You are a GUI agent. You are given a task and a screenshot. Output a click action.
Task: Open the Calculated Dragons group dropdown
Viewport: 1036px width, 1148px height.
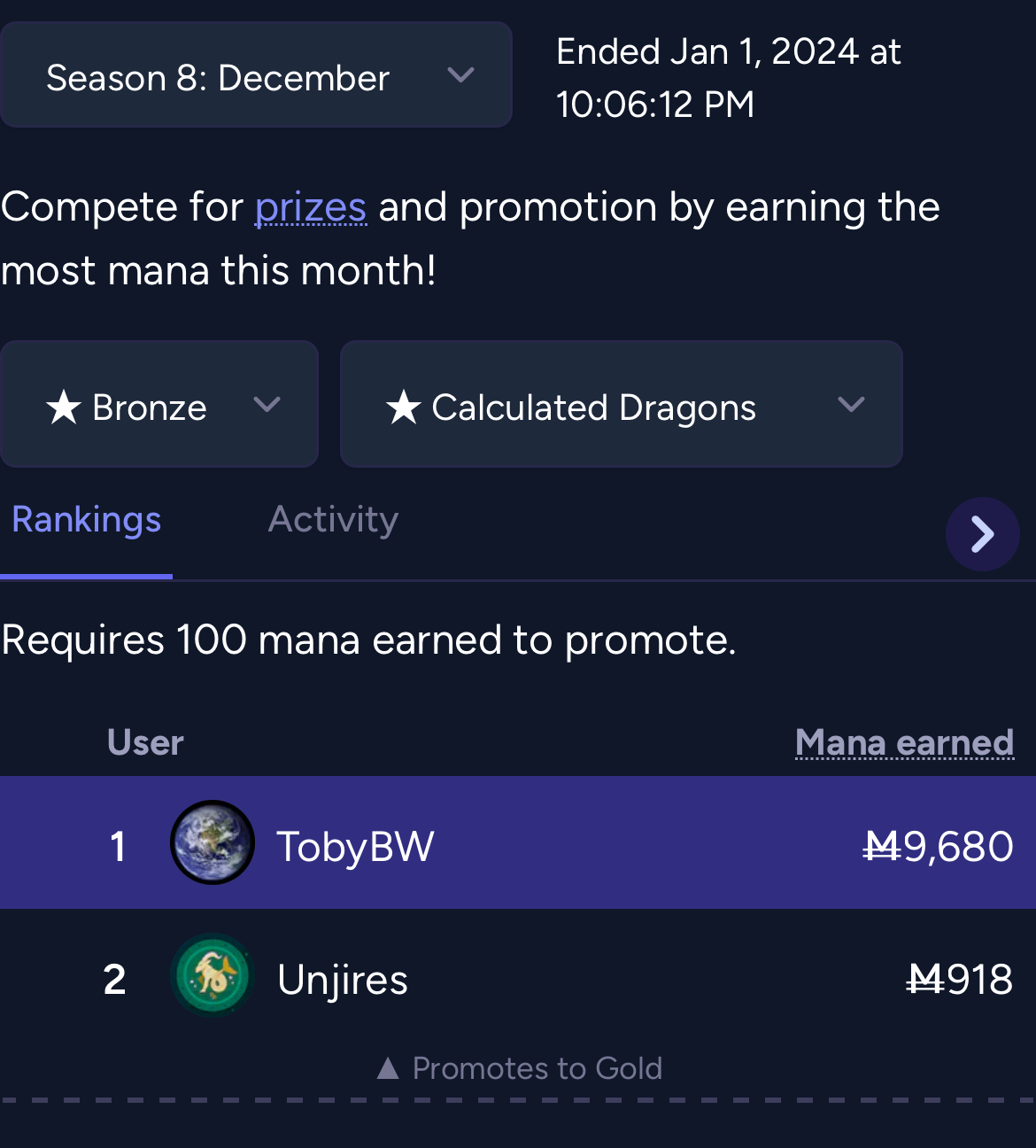tap(621, 406)
